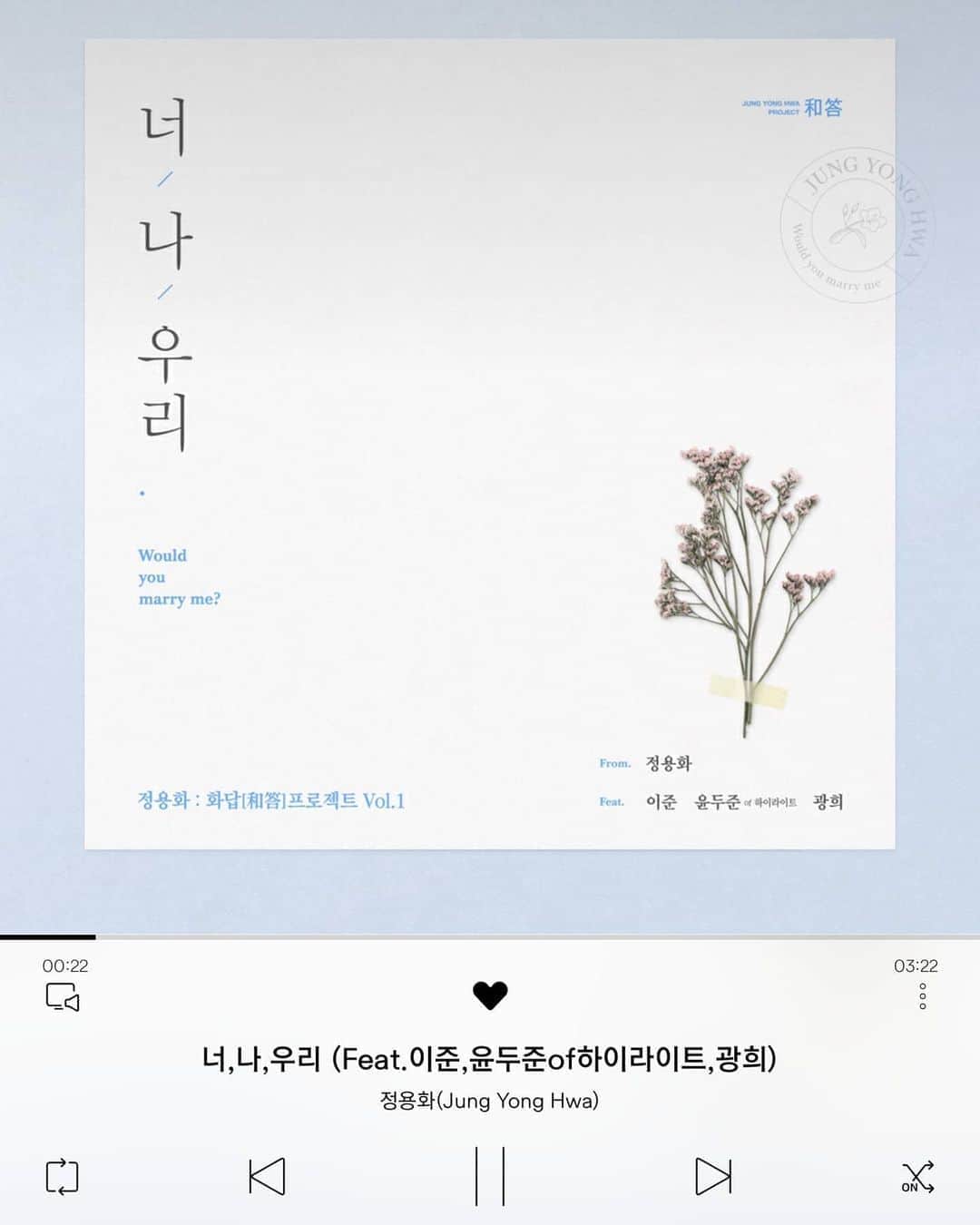Pause the playing song
The width and height of the screenshot is (980, 1225).
(x=490, y=1176)
